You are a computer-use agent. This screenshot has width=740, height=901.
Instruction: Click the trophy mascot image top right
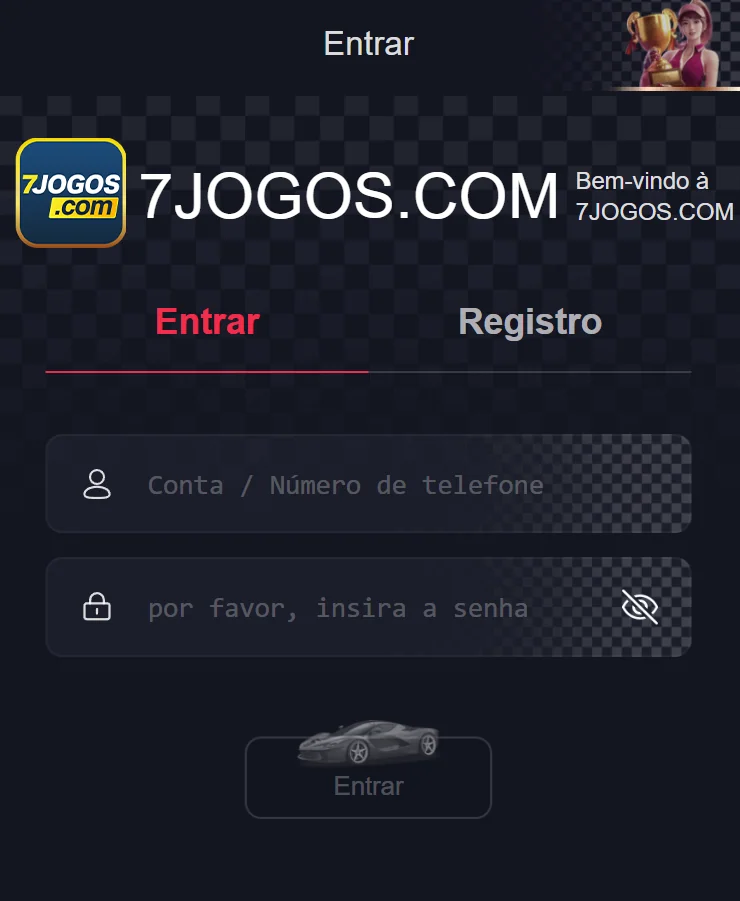670,45
